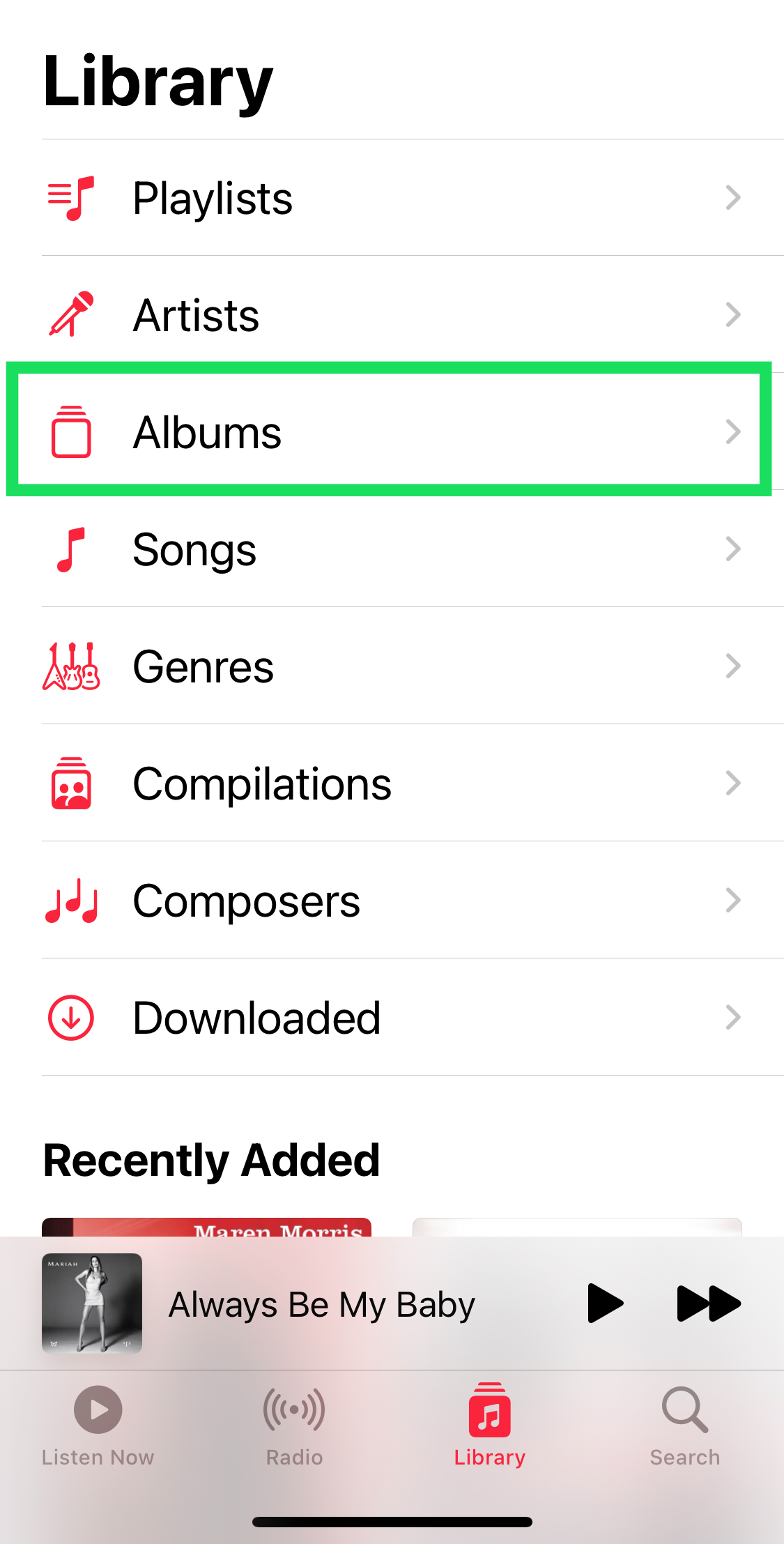
Task: Play Always Be My Baby
Action: coord(604,1303)
